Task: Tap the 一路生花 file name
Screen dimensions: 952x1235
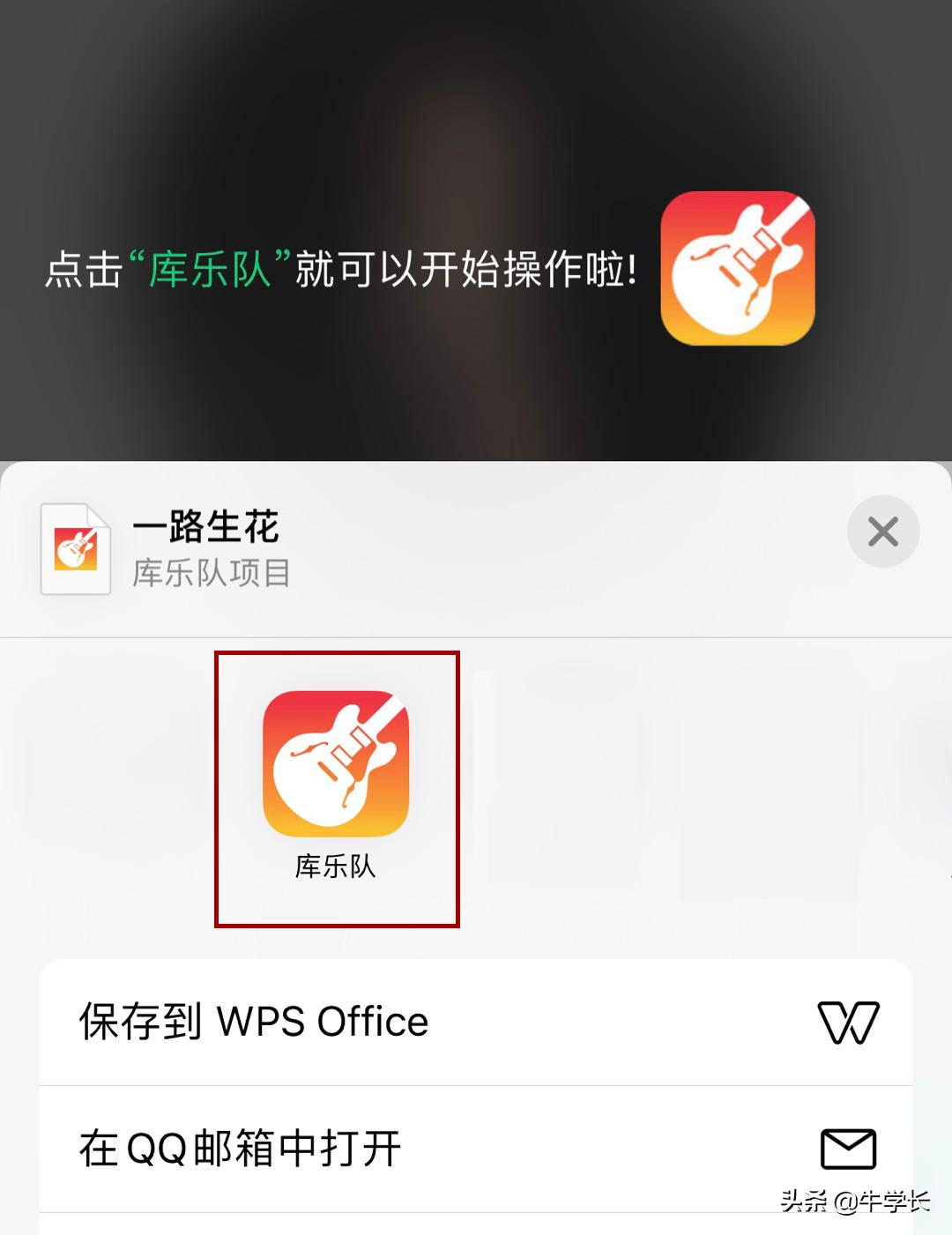Action: coord(209,528)
